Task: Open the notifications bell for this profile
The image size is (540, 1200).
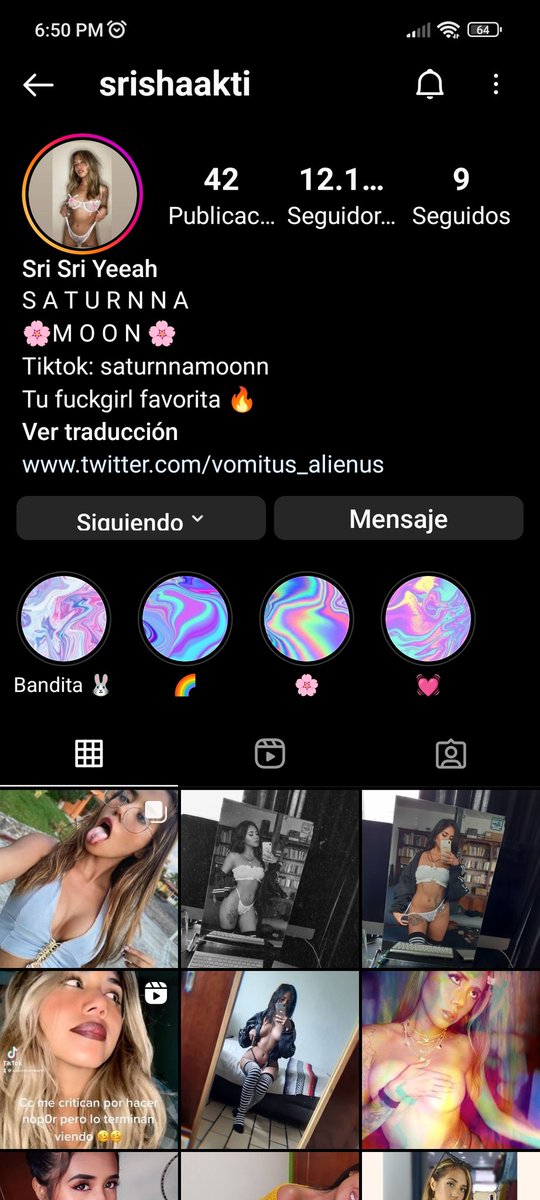Action: 430,85
